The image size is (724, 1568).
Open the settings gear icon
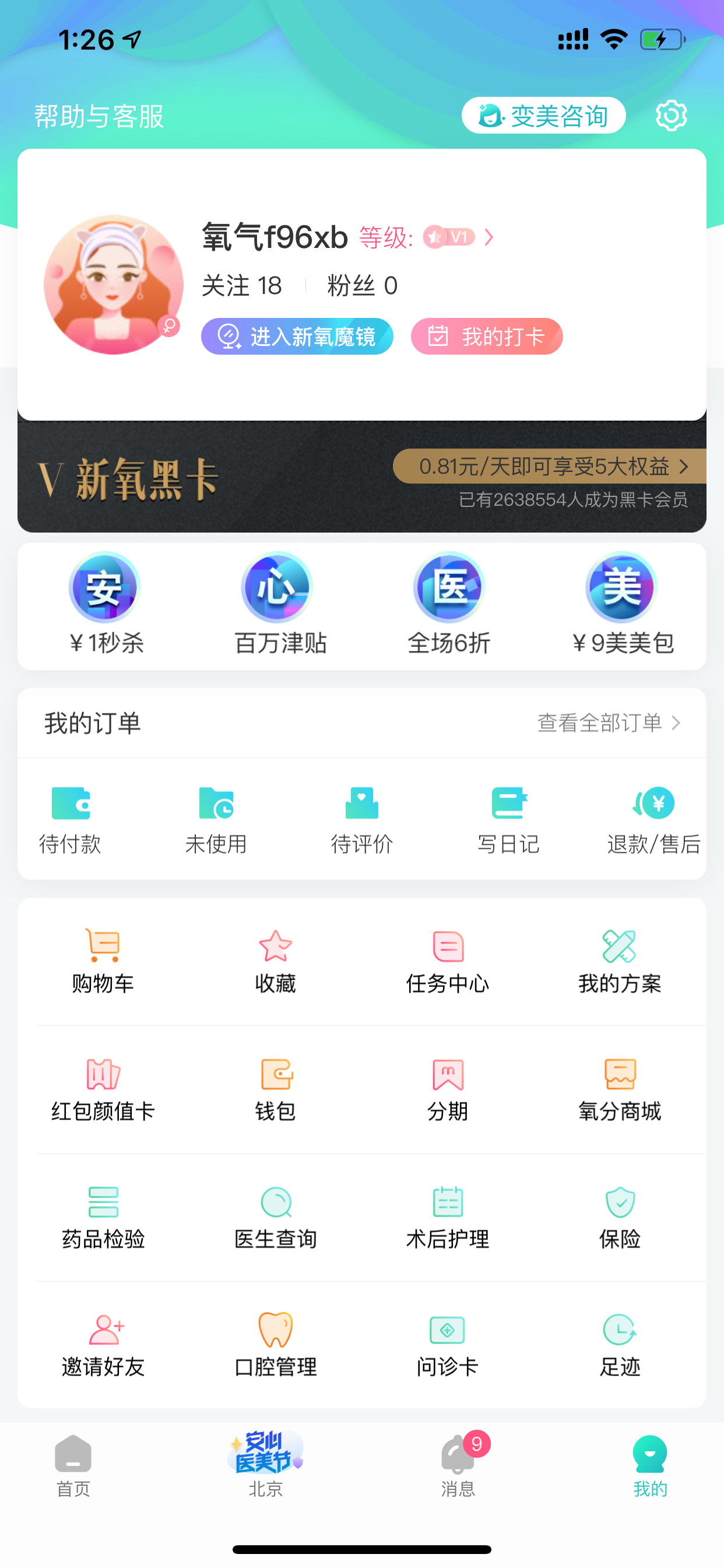[671, 116]
